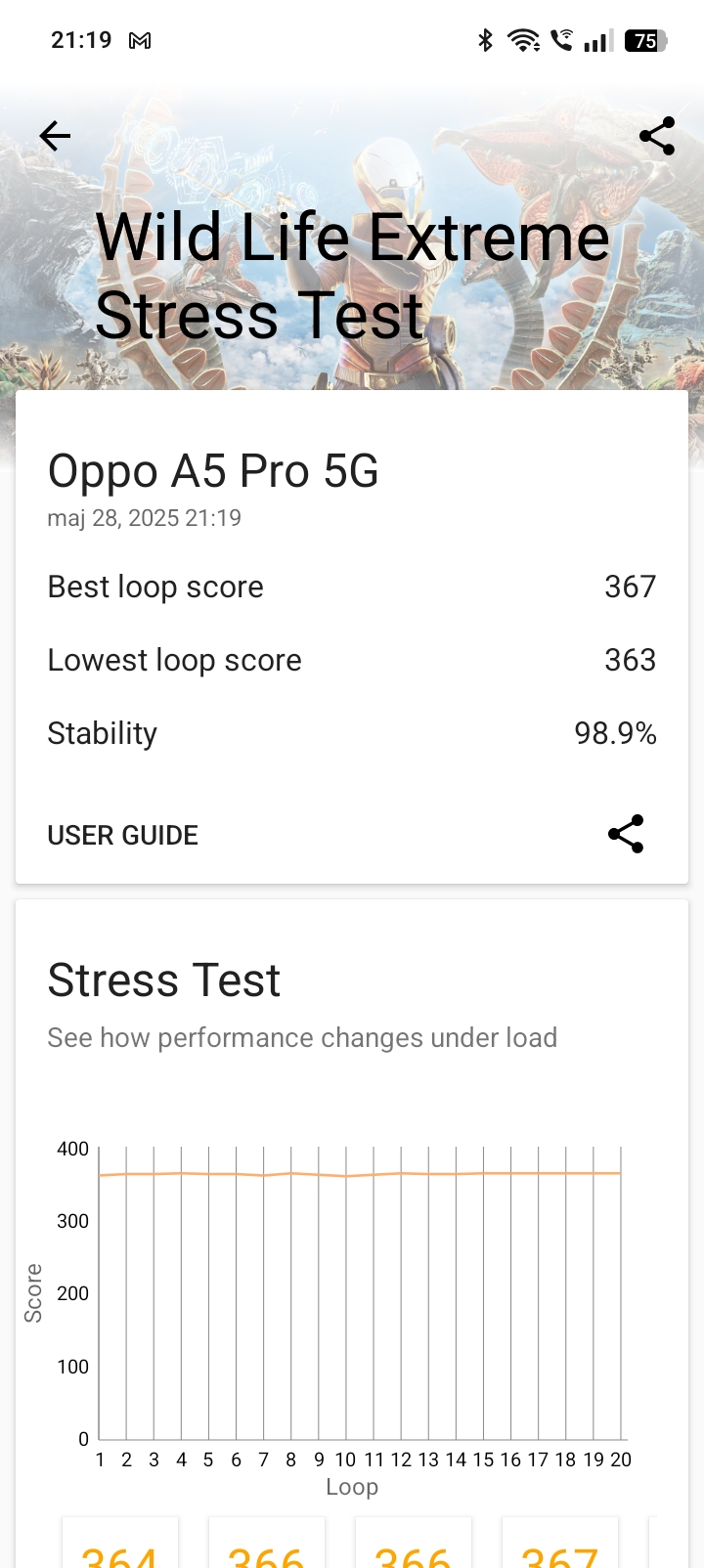This screenshot has height=1568, width=704.
Task: Share the Oppo A5 Pro 5G result card
Action: pos(626,834)
